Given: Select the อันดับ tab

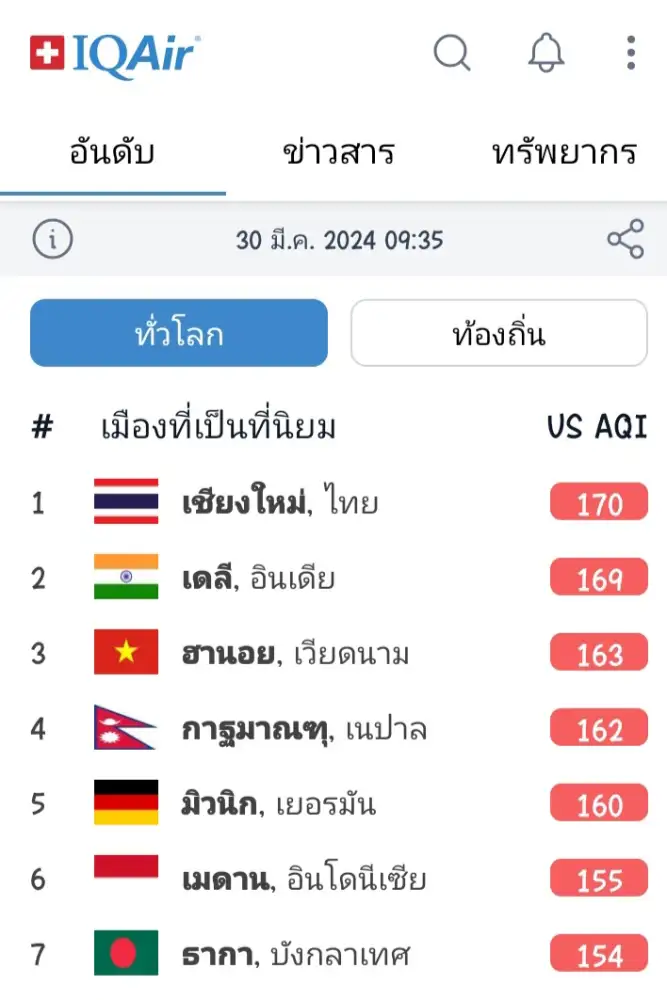Looking at the screenshot, I should pos(112,153).
